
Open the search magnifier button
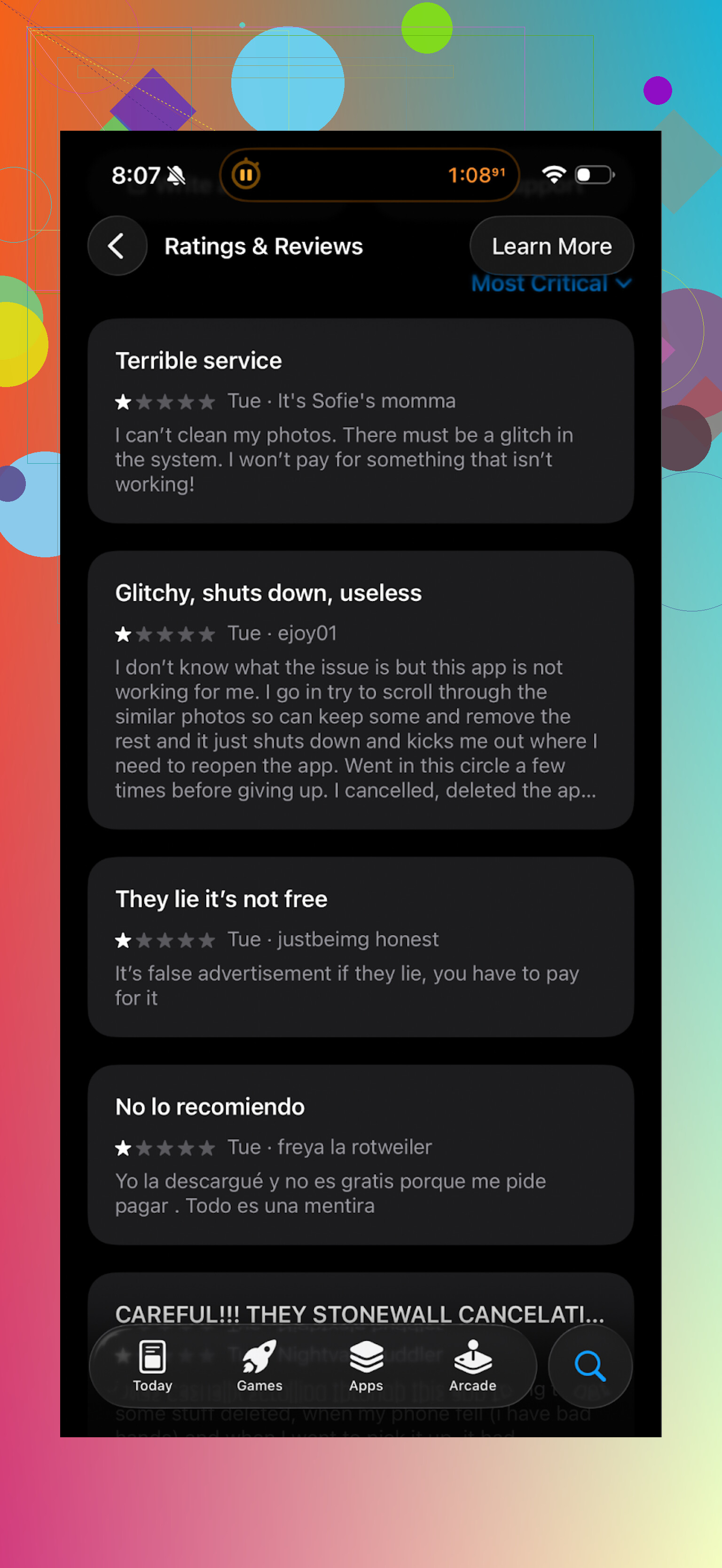(x=589, y=1366)
